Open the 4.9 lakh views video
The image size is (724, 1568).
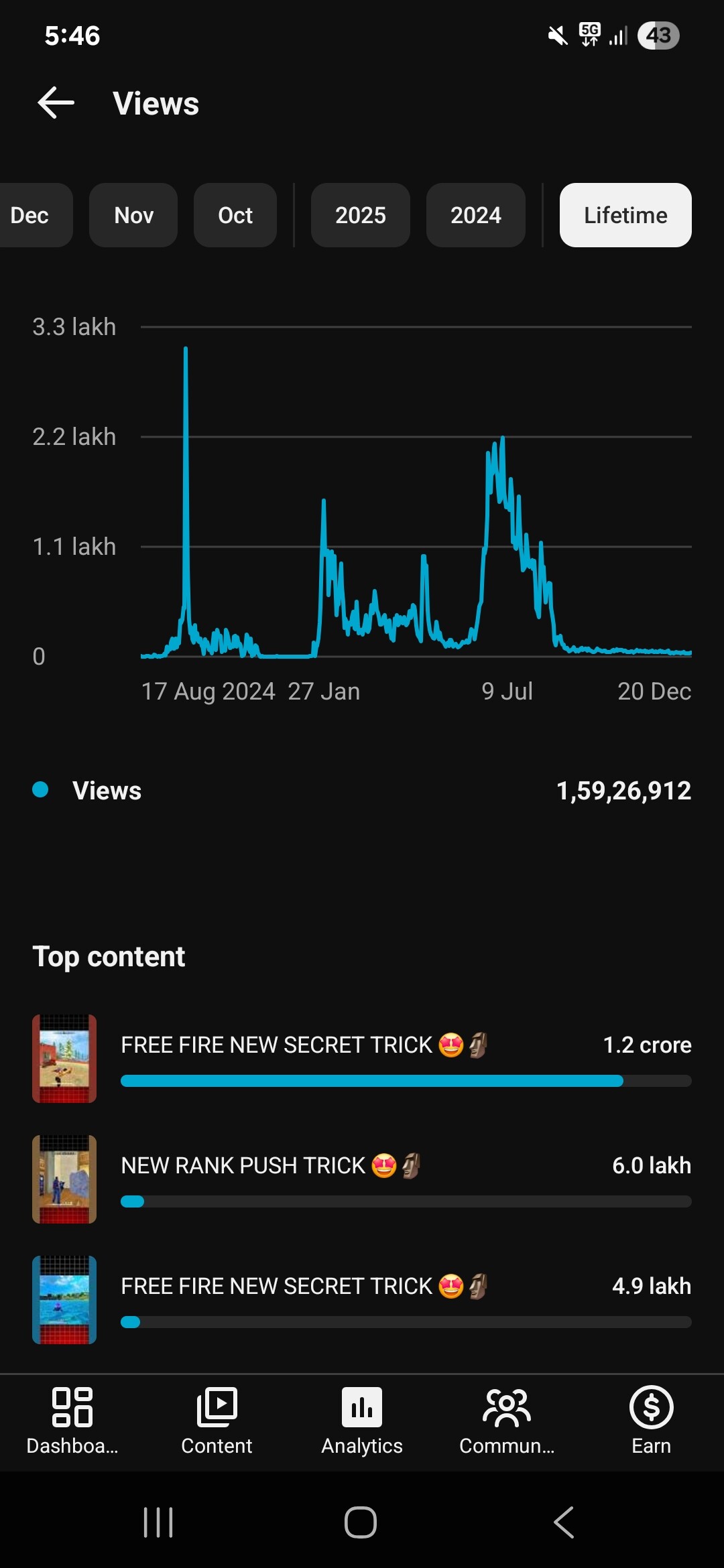coord(362,1299)
